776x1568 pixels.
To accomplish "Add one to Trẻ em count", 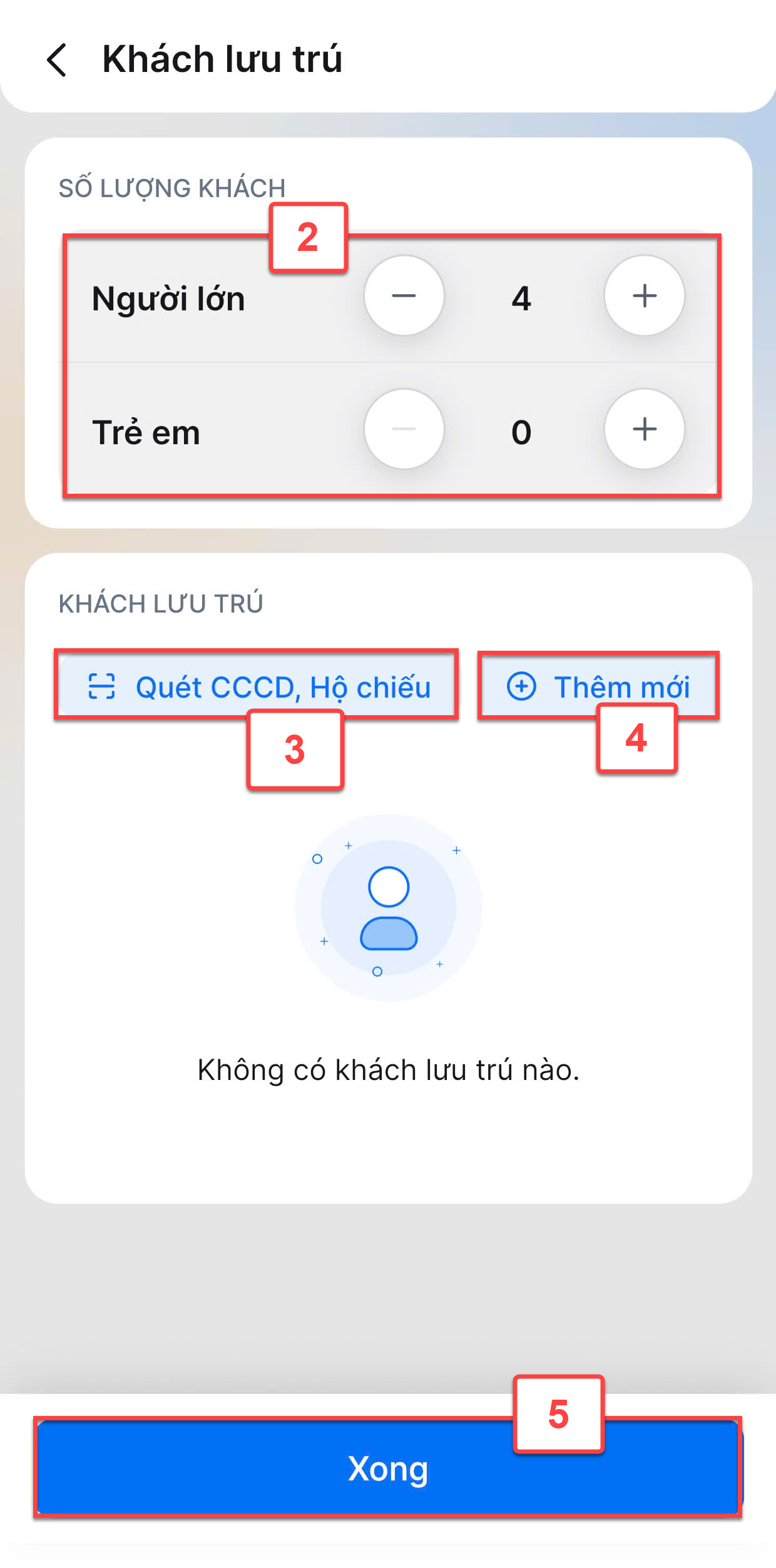I will 644,430.
